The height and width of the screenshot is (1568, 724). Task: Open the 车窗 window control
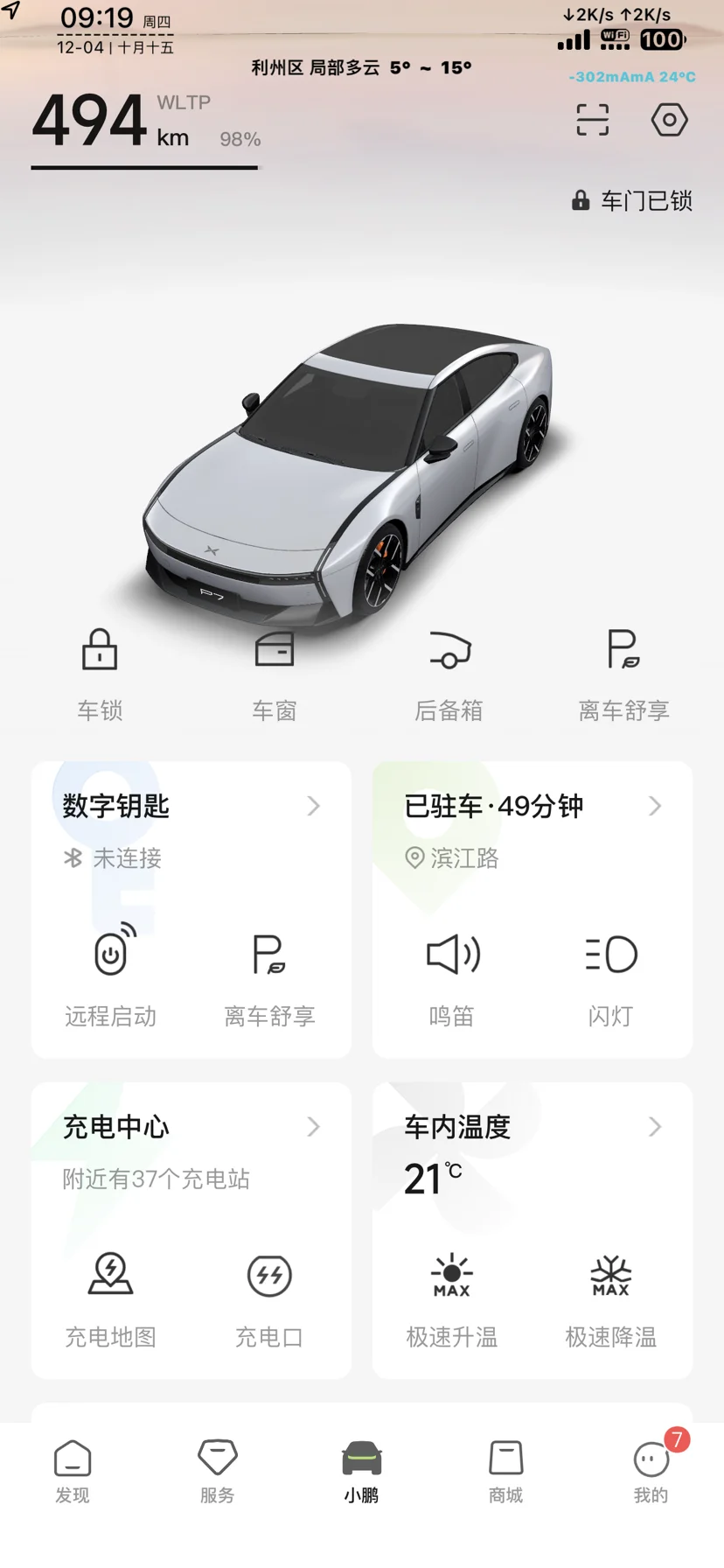coord(274,672)
